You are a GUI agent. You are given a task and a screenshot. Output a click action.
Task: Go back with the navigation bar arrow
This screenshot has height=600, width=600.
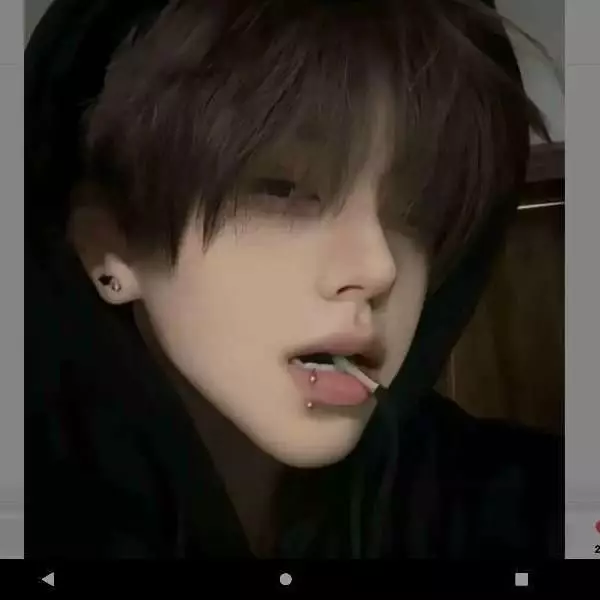point(47,579)
